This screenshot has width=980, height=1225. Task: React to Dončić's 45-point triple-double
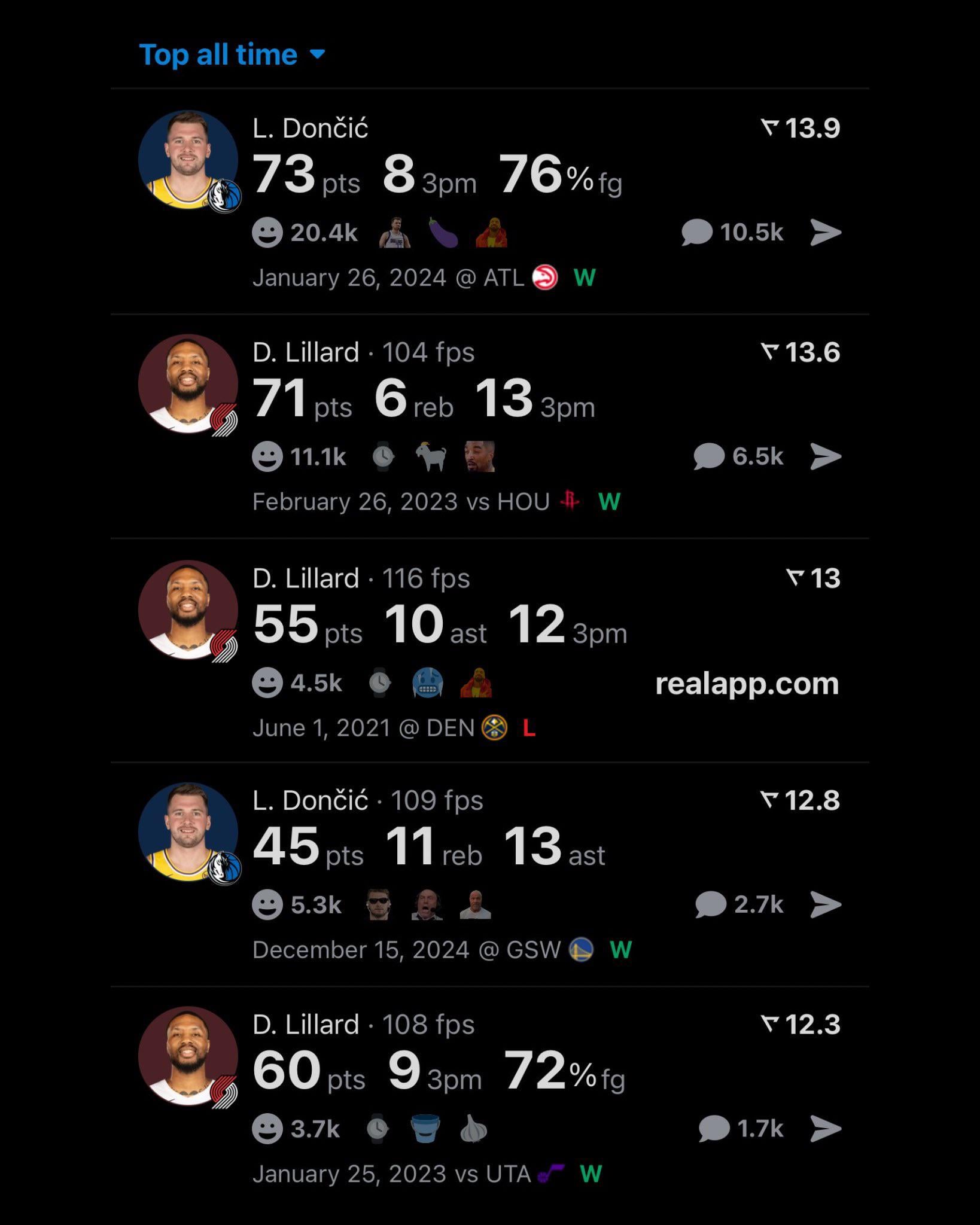click(267, 904)
